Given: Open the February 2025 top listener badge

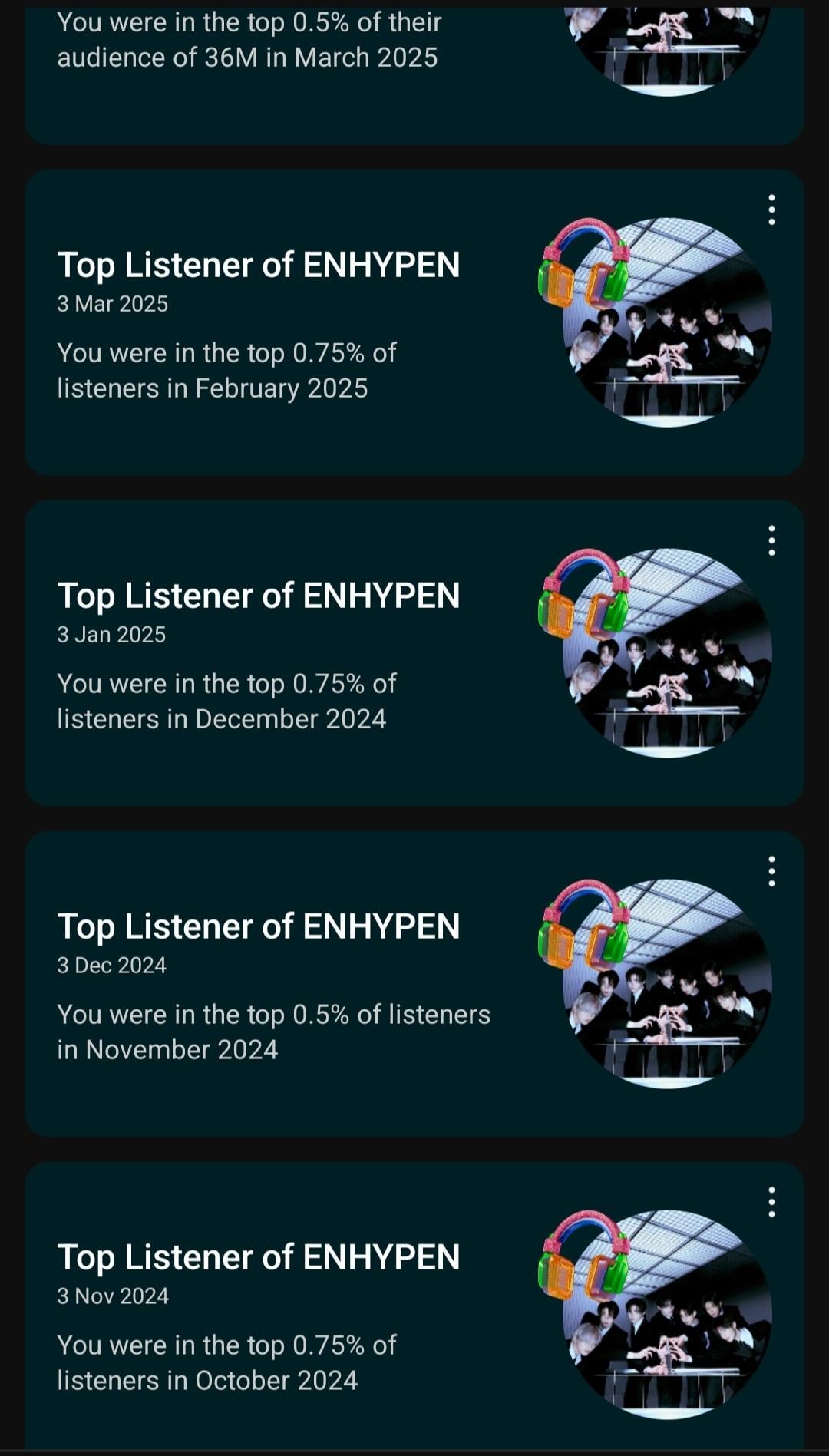Looking at the screenshot, I should 655,322.
